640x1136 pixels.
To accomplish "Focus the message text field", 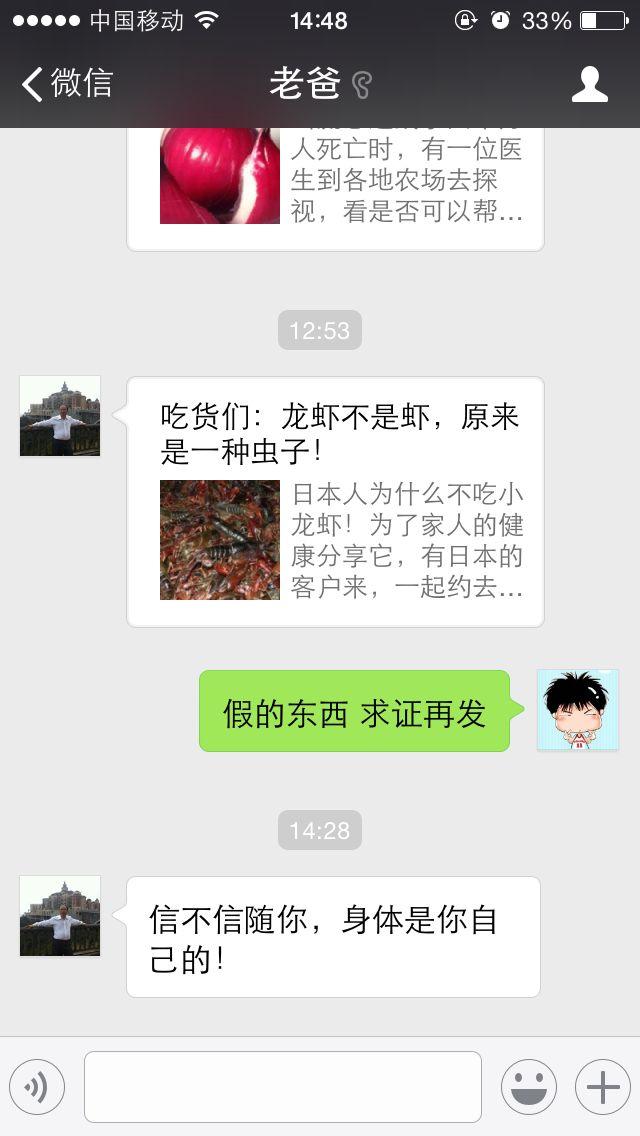I will (283, 1087).
